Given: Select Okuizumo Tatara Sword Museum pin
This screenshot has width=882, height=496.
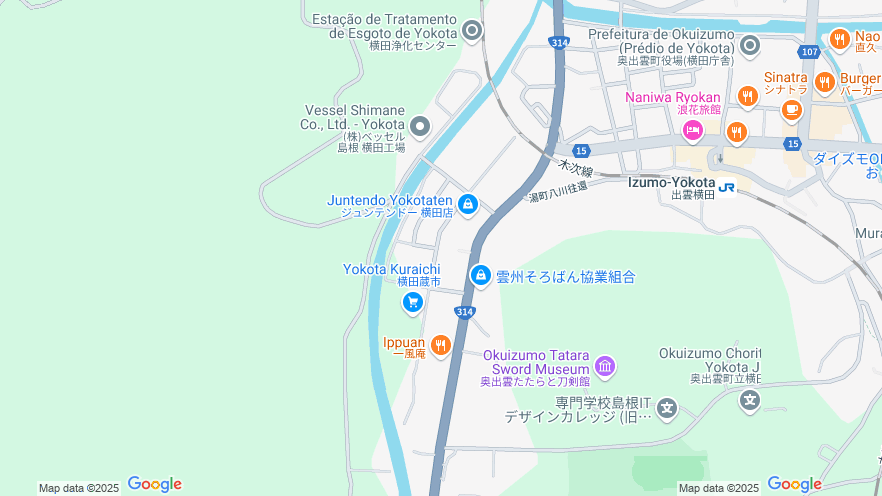Looking at the screenshot, I should (604, 366).
